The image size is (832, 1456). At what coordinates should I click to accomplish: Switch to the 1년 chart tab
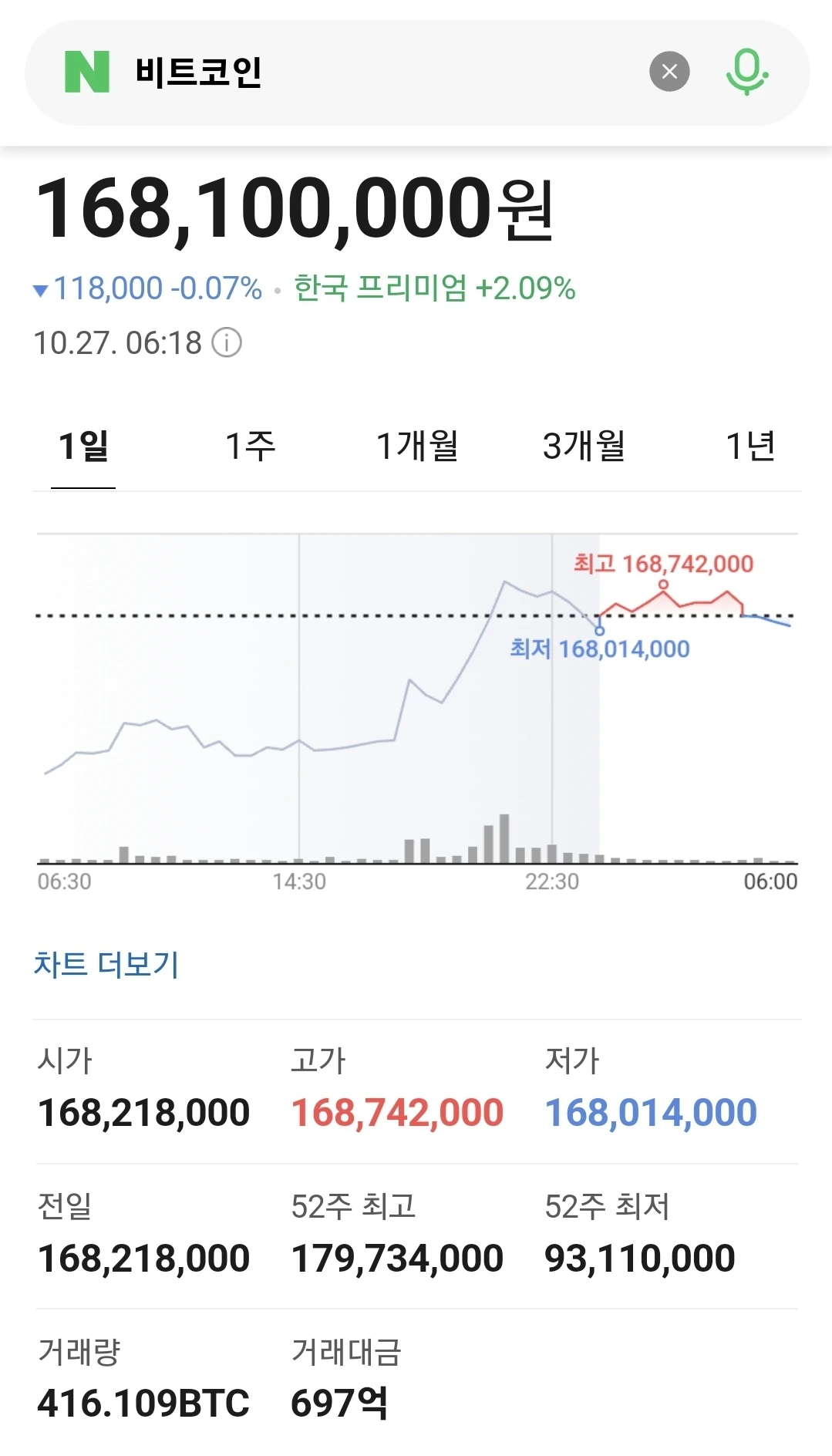pos(750,446)
